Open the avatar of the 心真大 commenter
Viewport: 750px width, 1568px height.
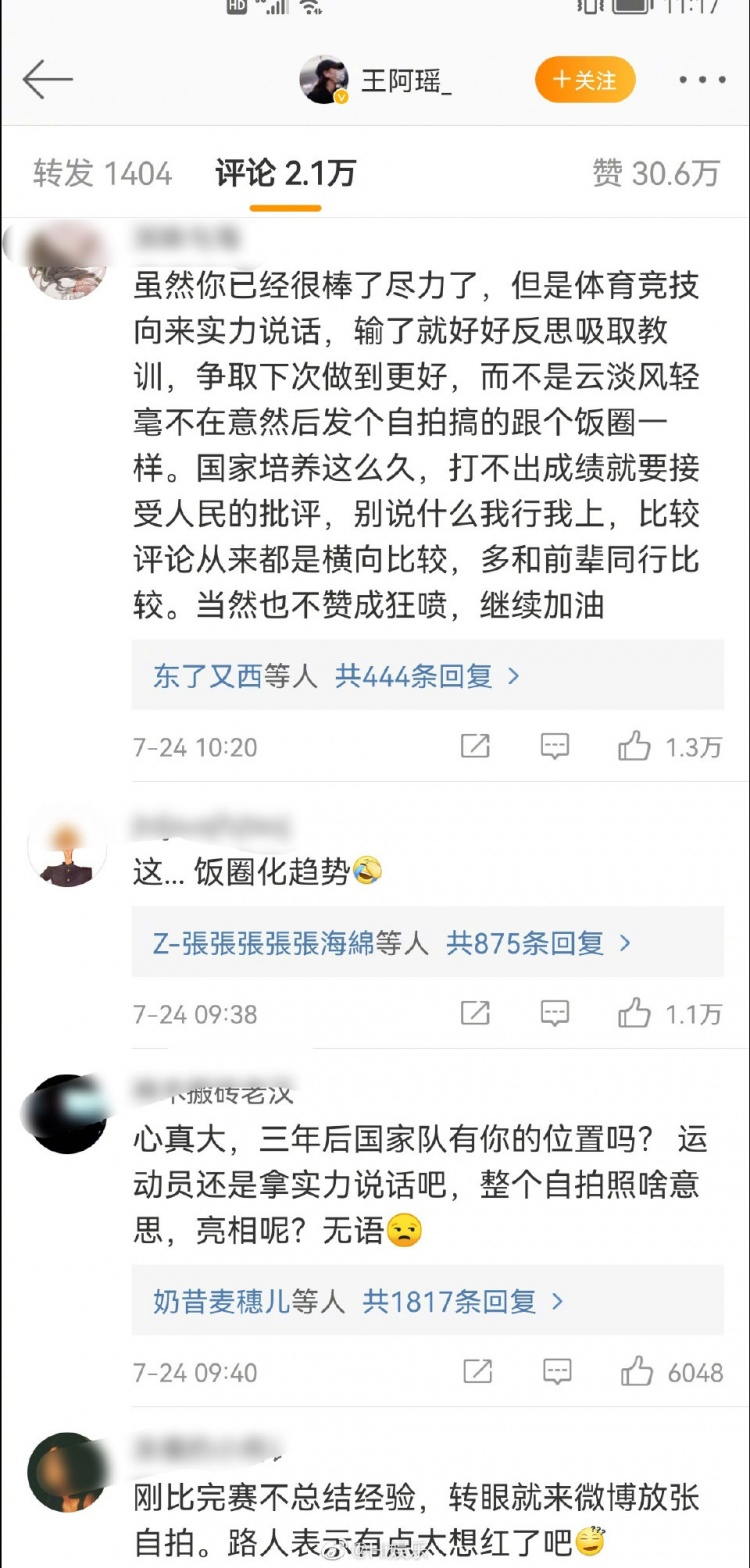click(67, 1114)
